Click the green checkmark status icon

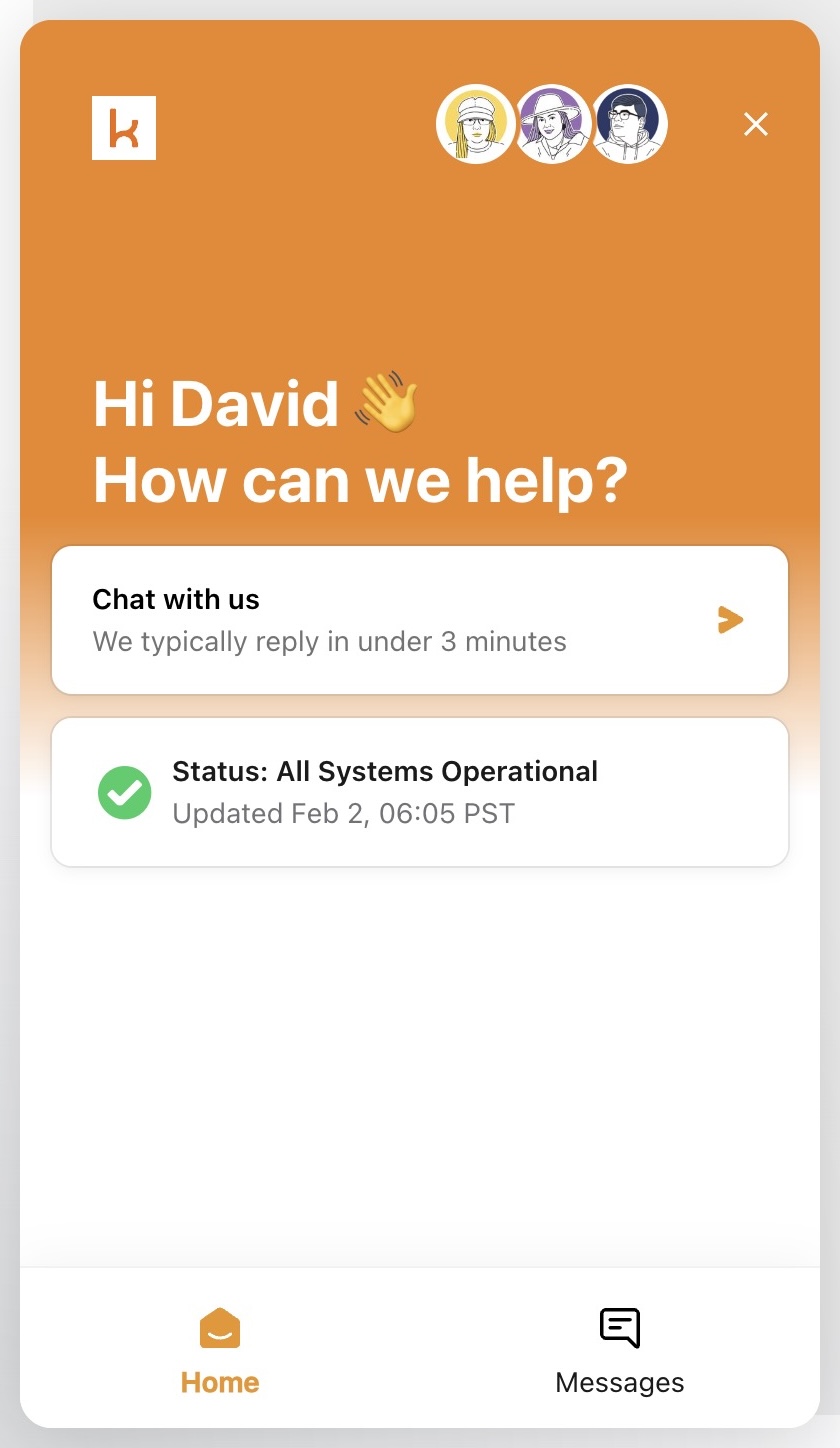(x=124, y=792)
